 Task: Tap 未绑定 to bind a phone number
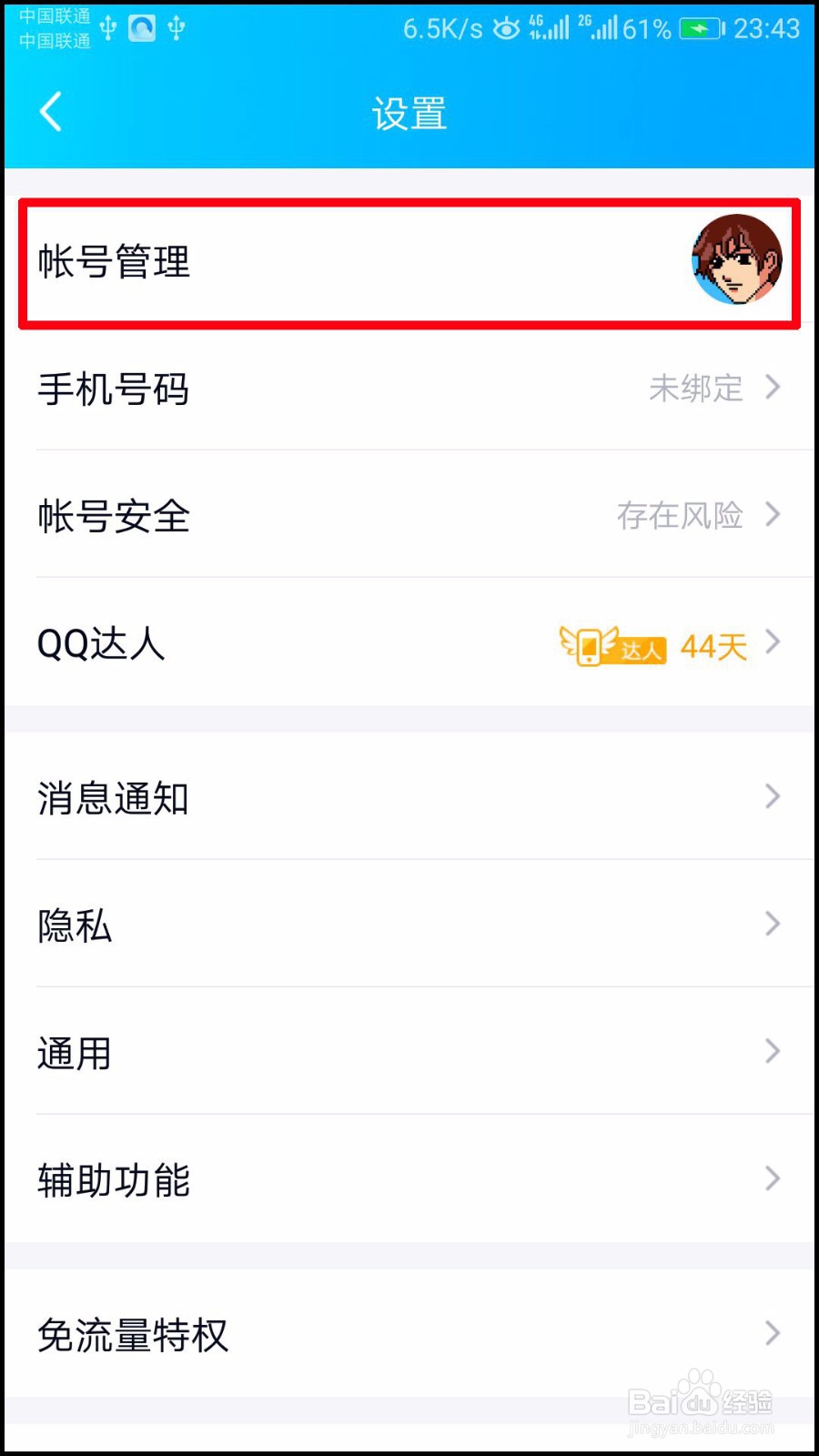pos(696,389)
